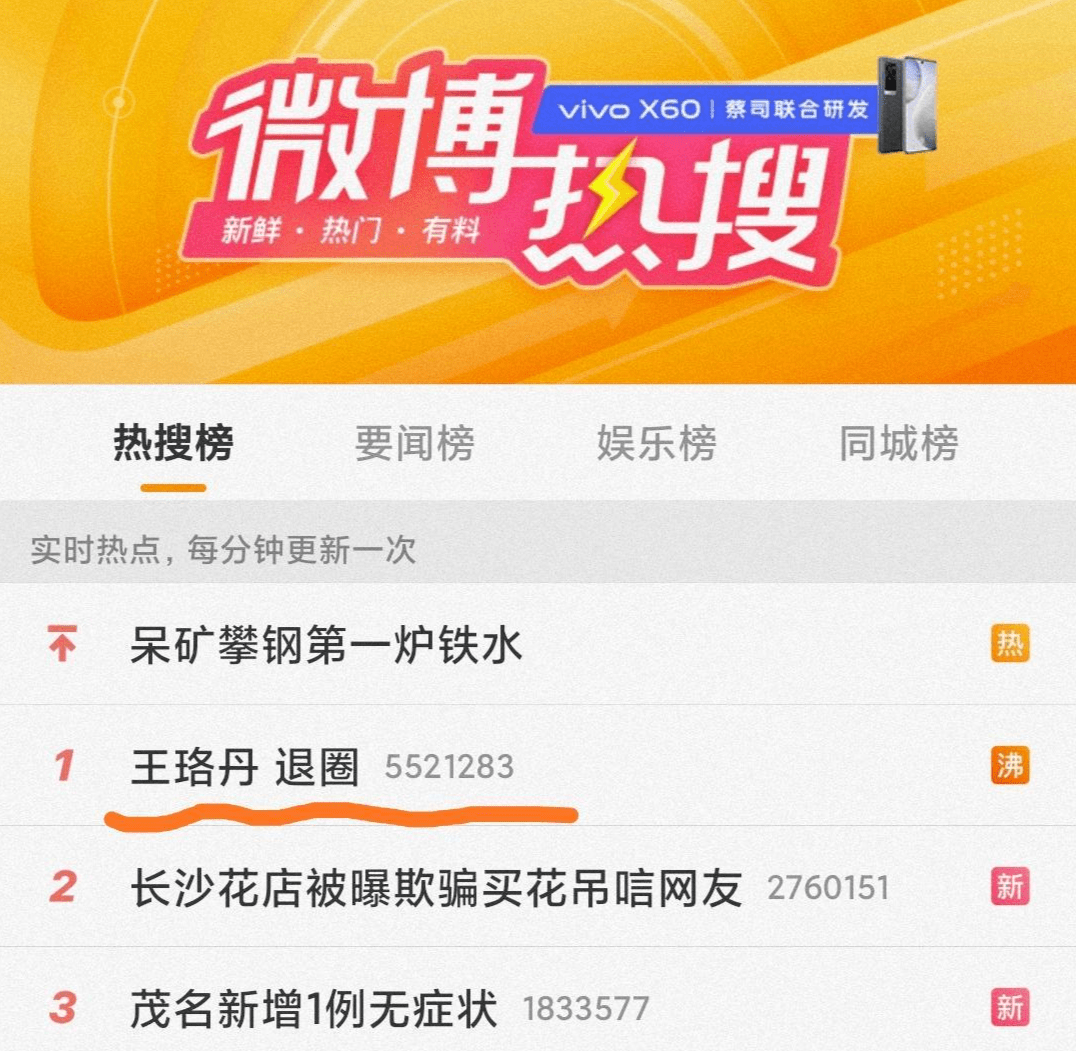Open hot search 王珞丹 退圈
The height and width of the screenshot is (1051, 1076).
click(x=245, y=767)
